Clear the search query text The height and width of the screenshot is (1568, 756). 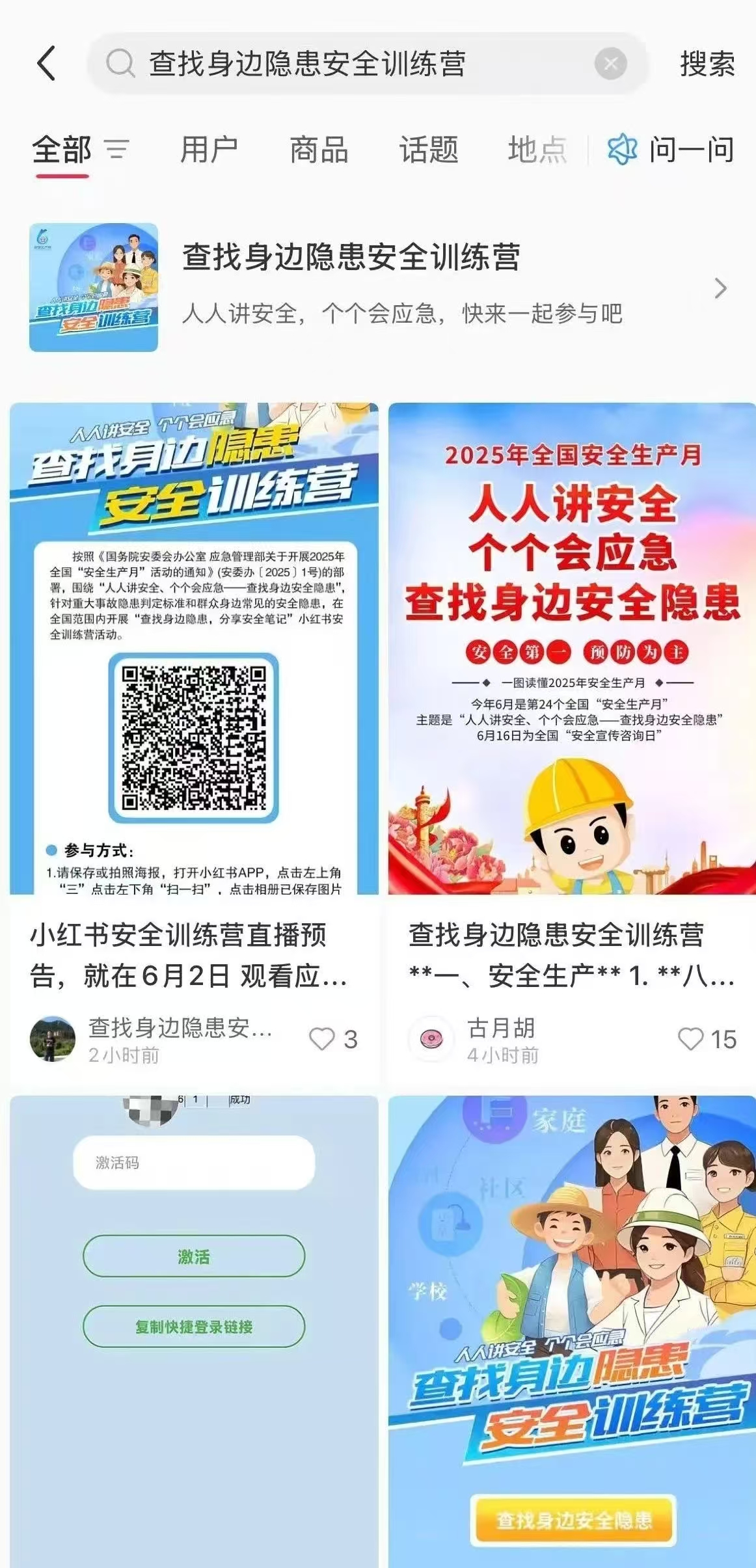(610, 64)
